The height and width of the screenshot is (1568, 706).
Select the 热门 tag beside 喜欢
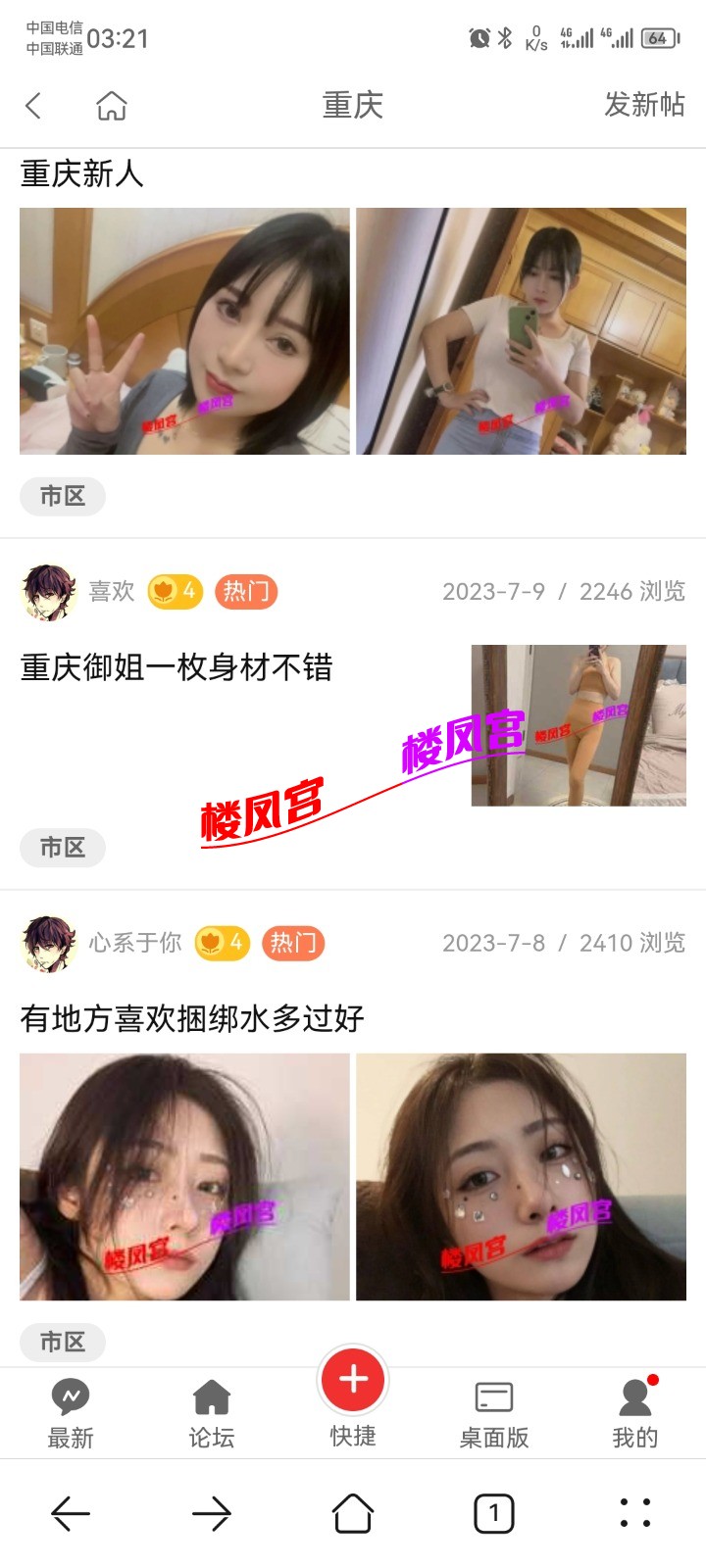pos(247,592)
